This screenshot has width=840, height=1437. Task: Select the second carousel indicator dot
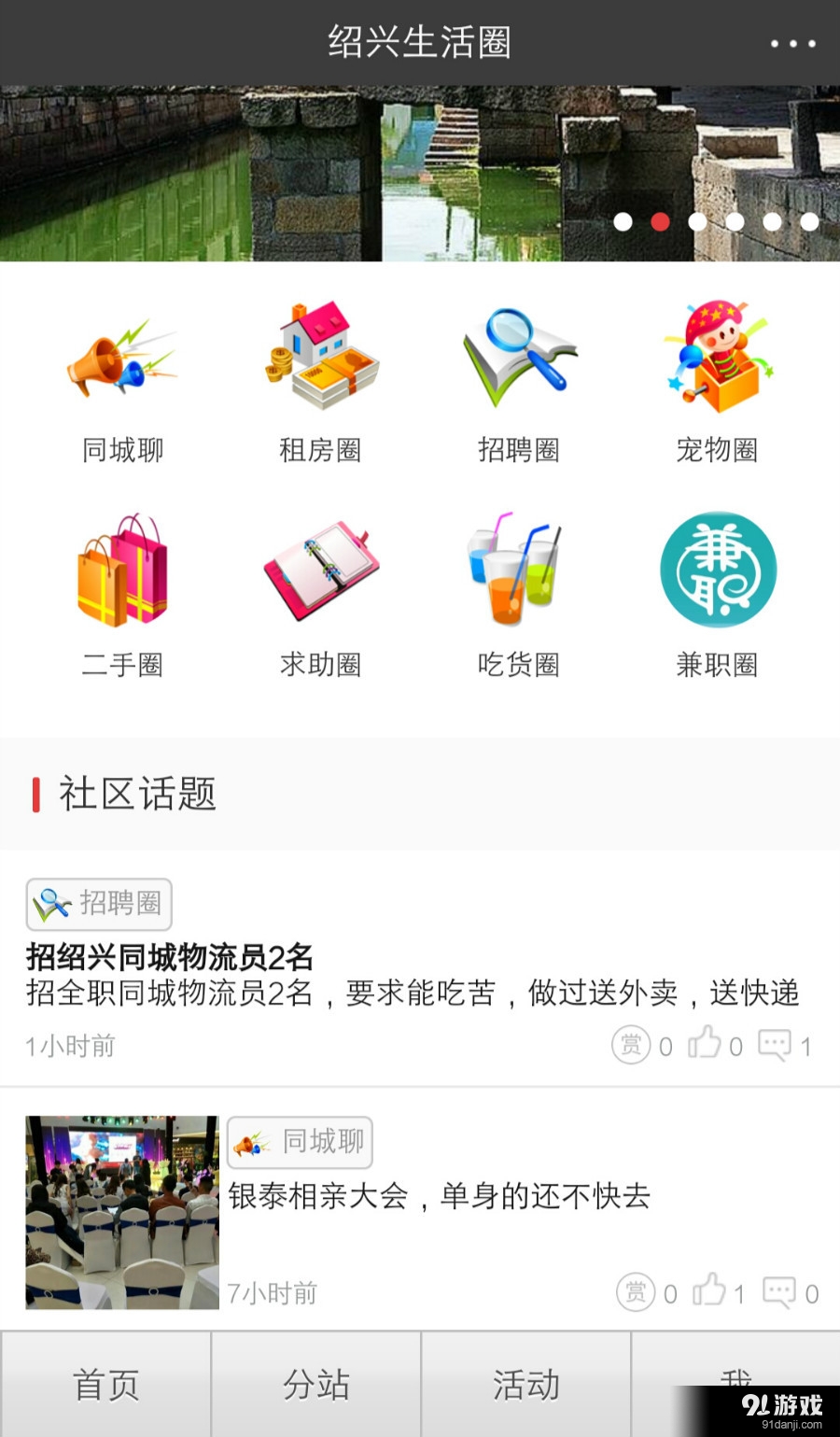[661, 222]
